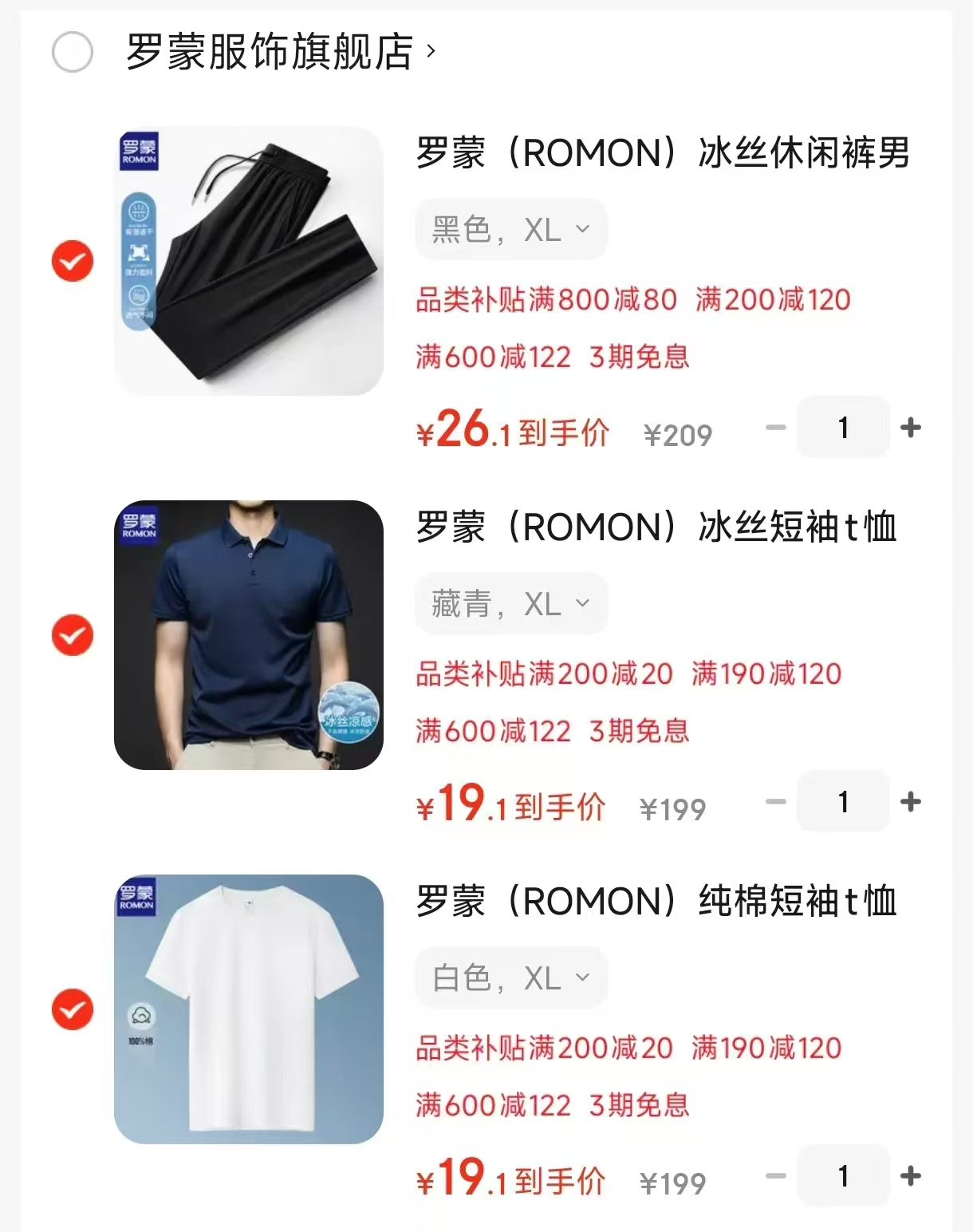
Task: Open the 黑色，XL spec dropdown for pants
Action: click(510, 229)
